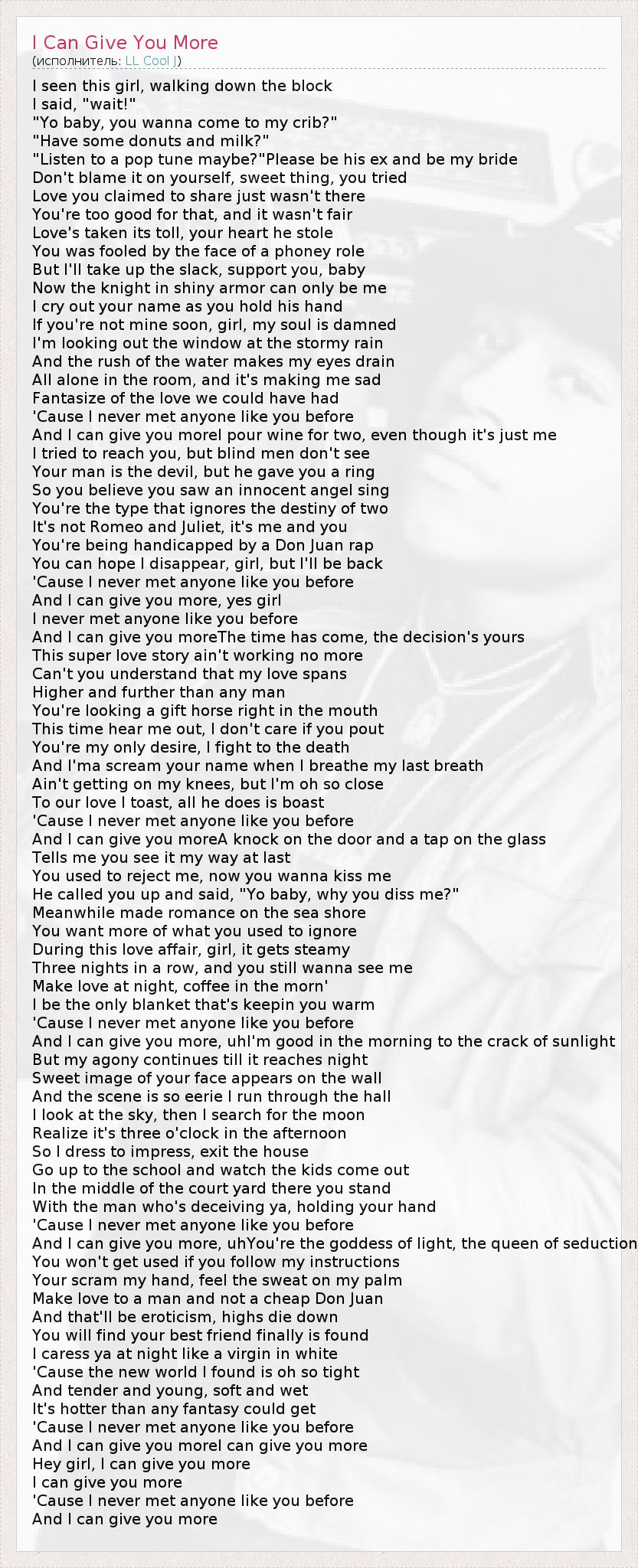Open the LL Cool J artist link
Screen dimensions: 638x1568
pyautogui.click(x=151, y=61)
